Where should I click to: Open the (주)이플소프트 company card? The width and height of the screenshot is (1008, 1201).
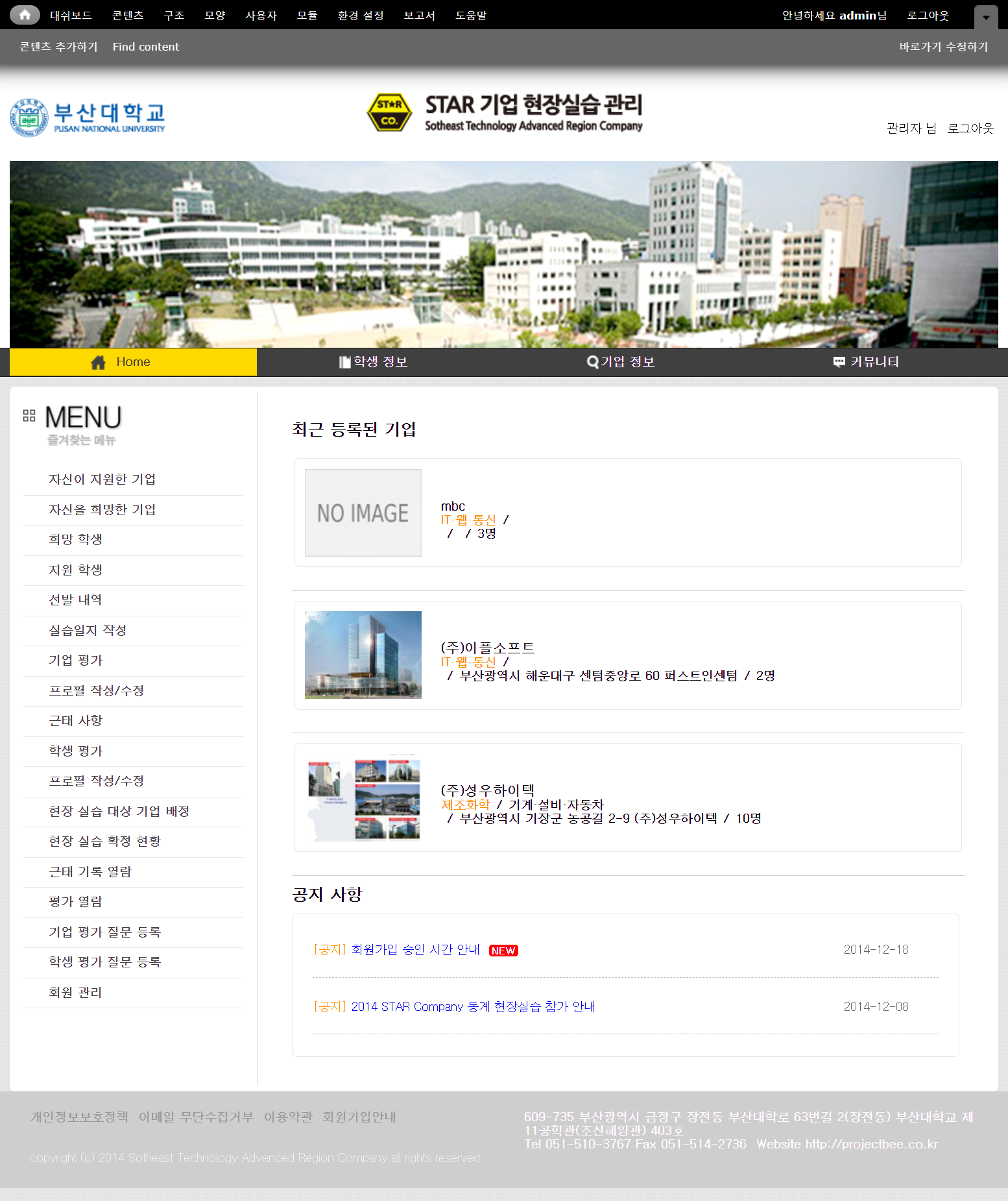487,648
